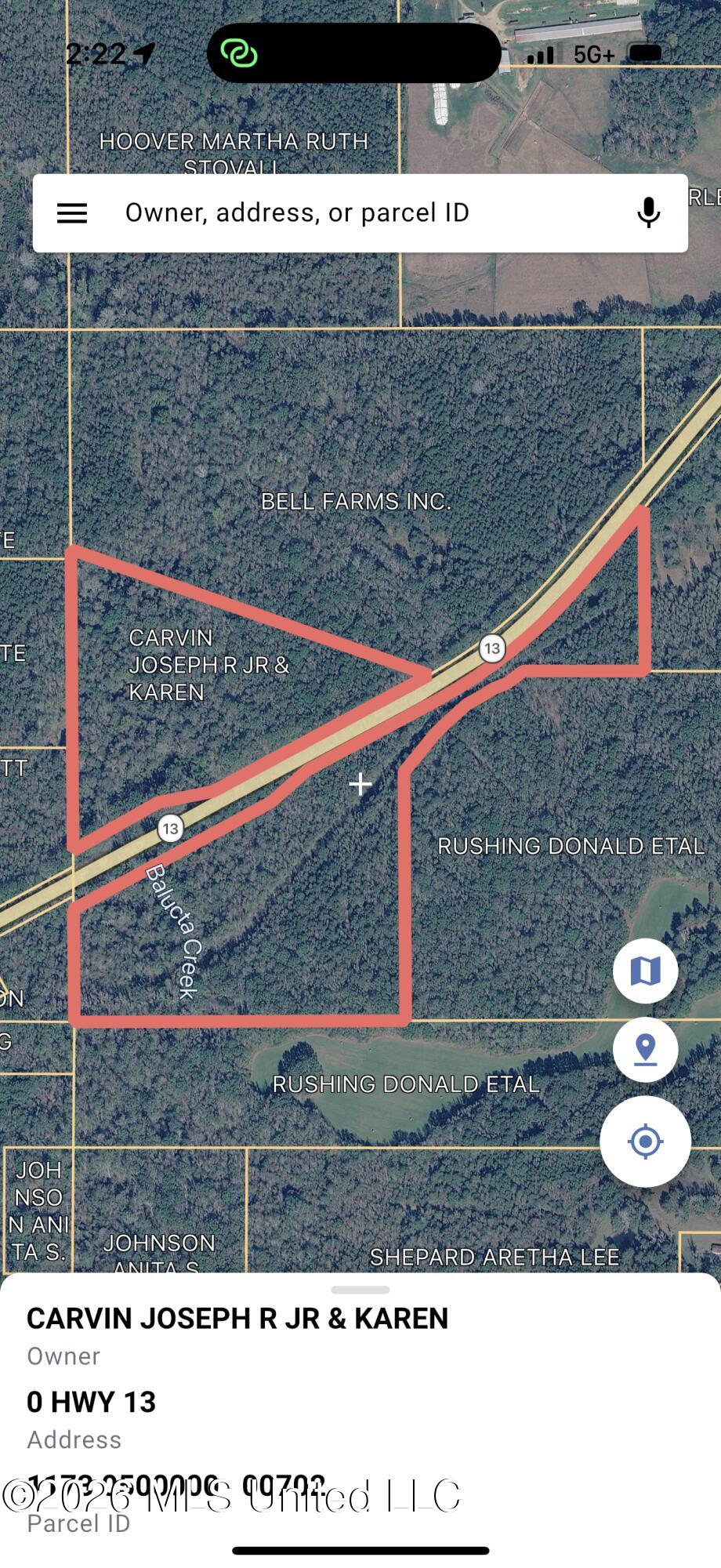The height and width of the screenshot is (1568, 721).
Task: Expand the parcel details sheet handle
Action: click(x=360, y=1290)
